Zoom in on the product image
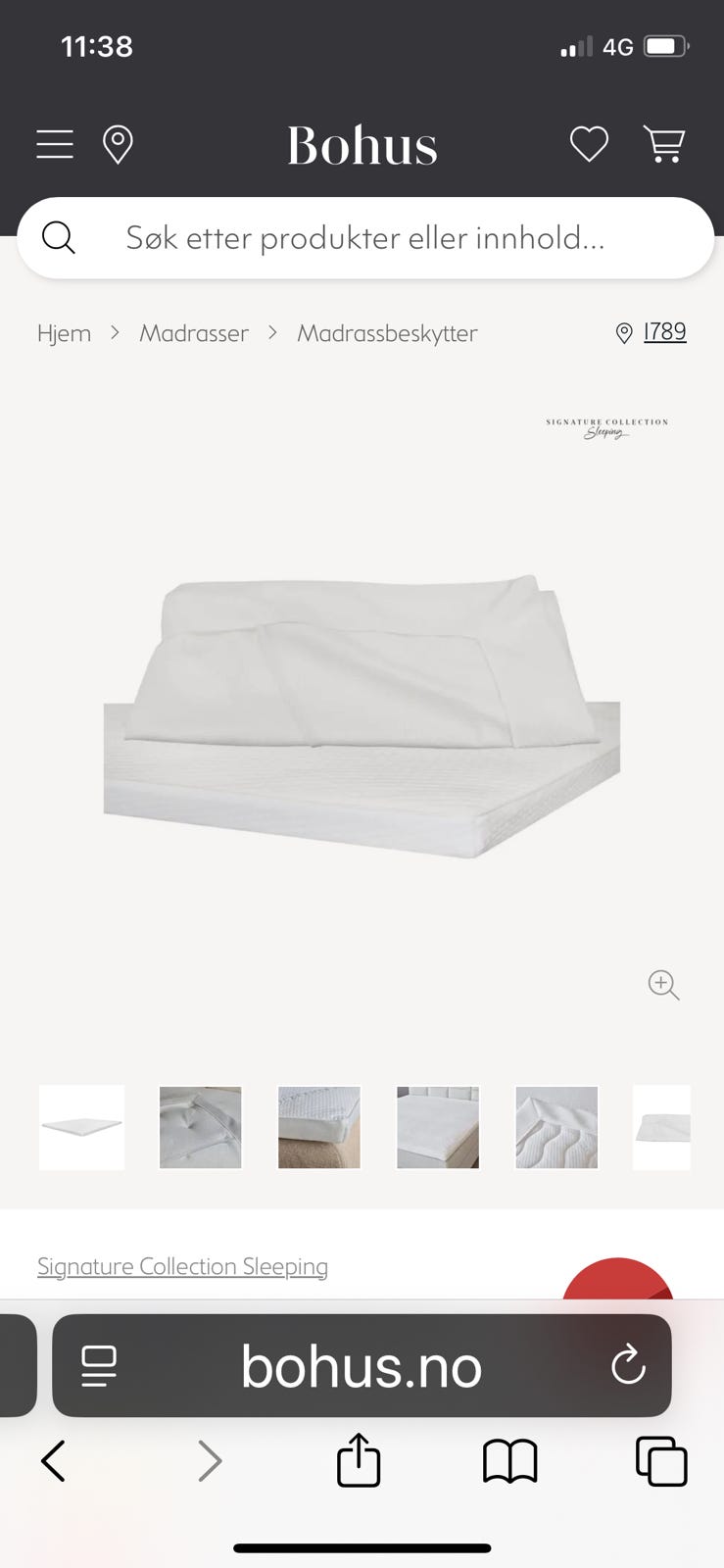Image resolution: width=724 pixels, height=1568 pixels. [663, 984]
